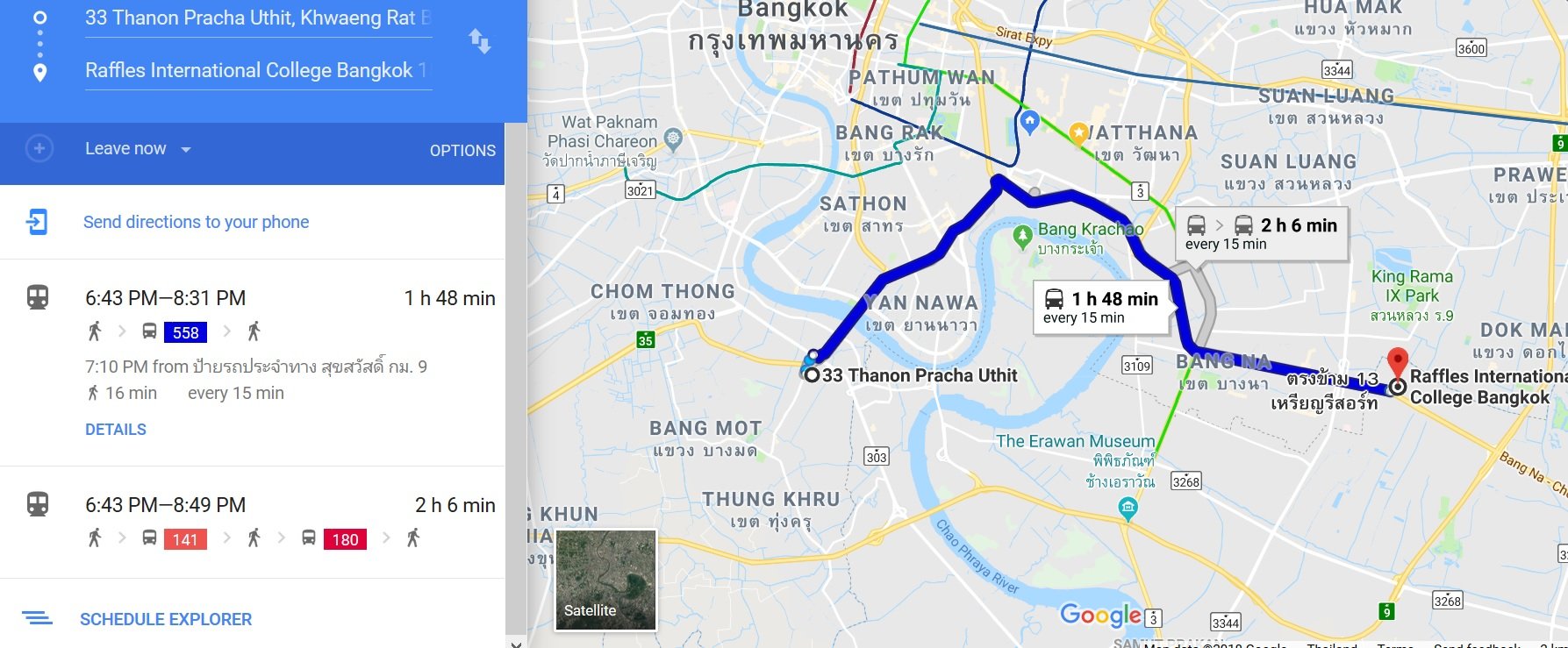
Task: Open the Leave now dropdown
Action: [138, 149]
